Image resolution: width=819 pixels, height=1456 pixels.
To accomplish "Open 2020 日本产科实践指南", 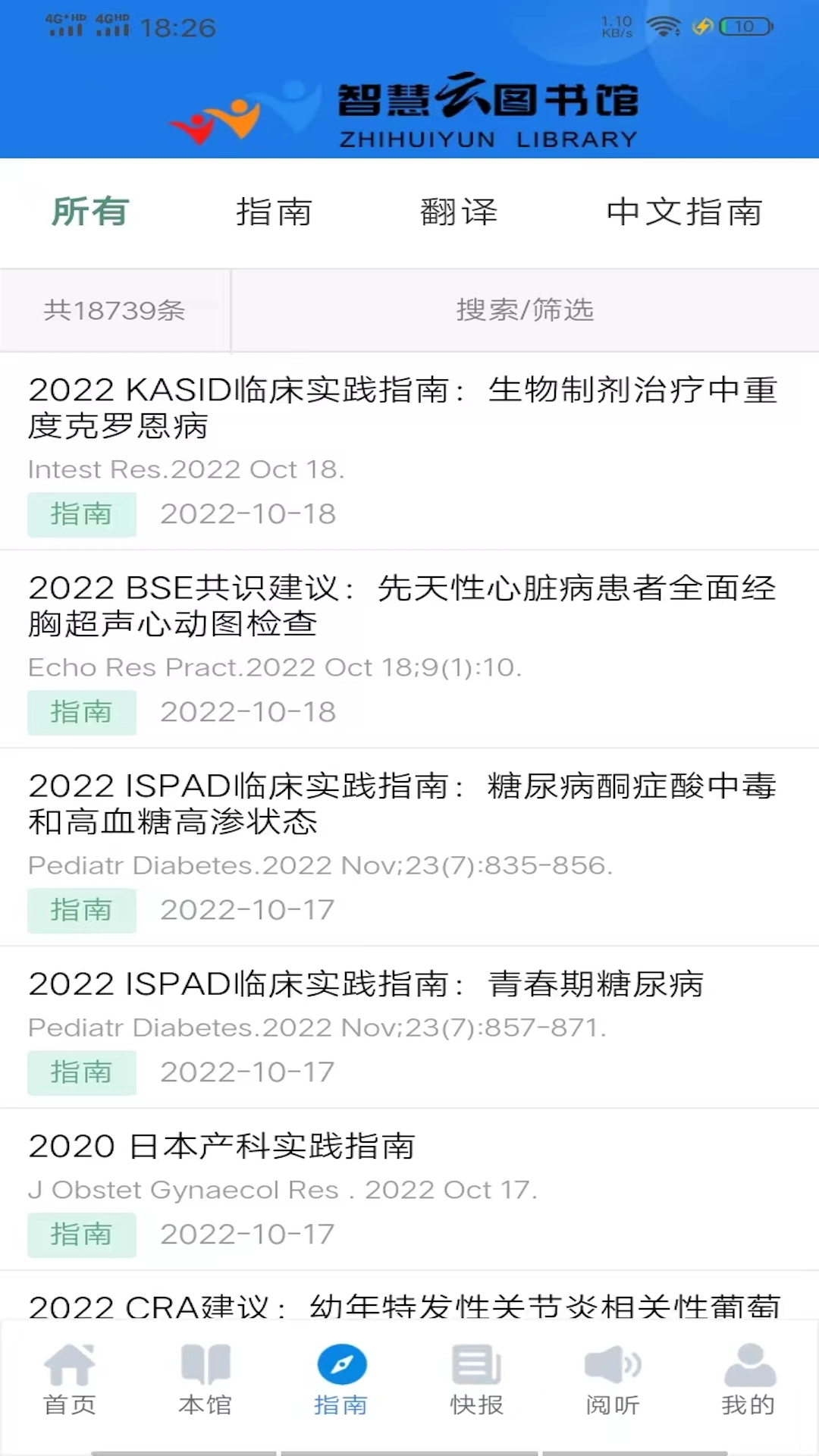I will [x=221, y=1147].
